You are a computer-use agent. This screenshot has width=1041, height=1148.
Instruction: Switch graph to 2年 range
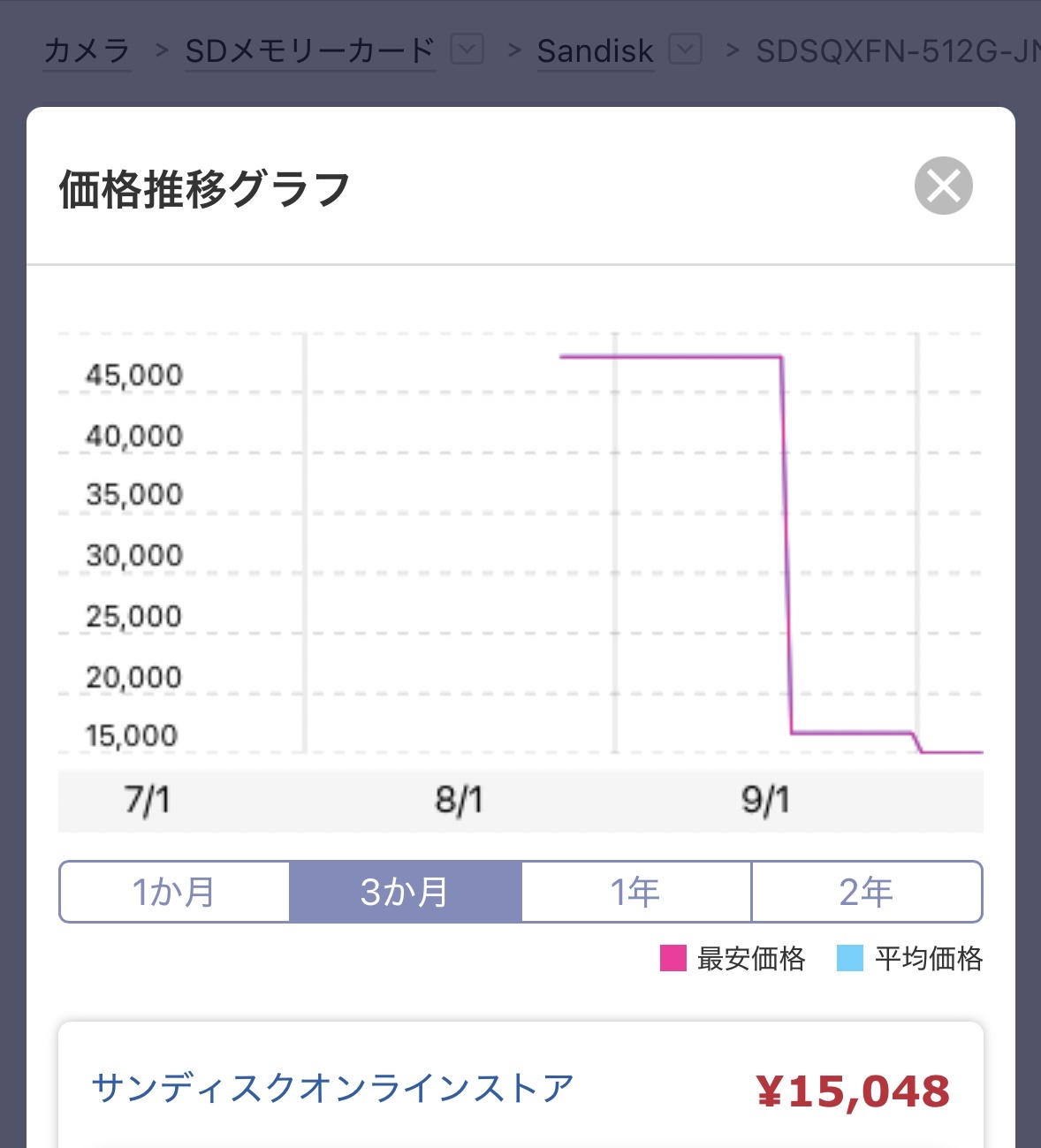(866, 892)
